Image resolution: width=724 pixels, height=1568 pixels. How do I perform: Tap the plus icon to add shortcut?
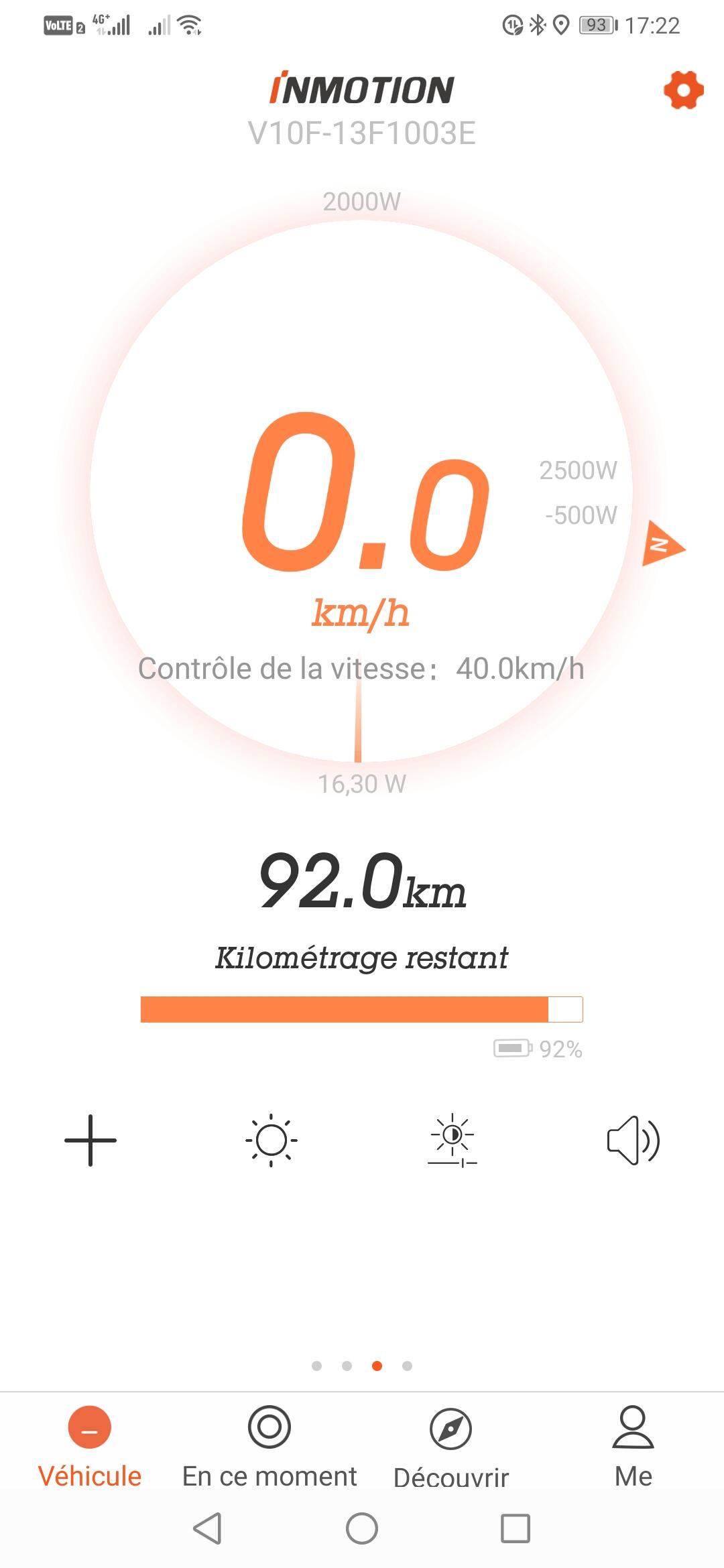(90, 1140)
